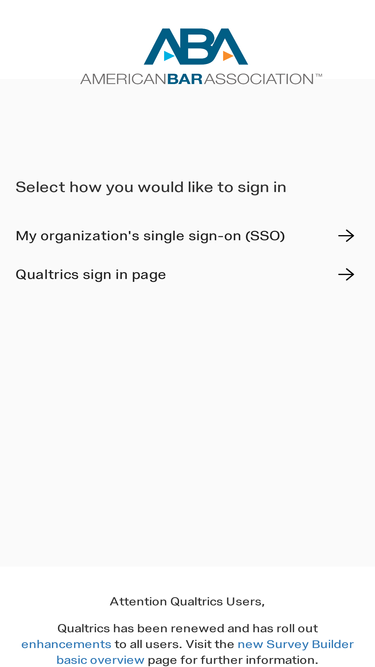375x667 pixels.
Task: Choose My organization's single sign-on (SSO)
Action: point(185,236)
